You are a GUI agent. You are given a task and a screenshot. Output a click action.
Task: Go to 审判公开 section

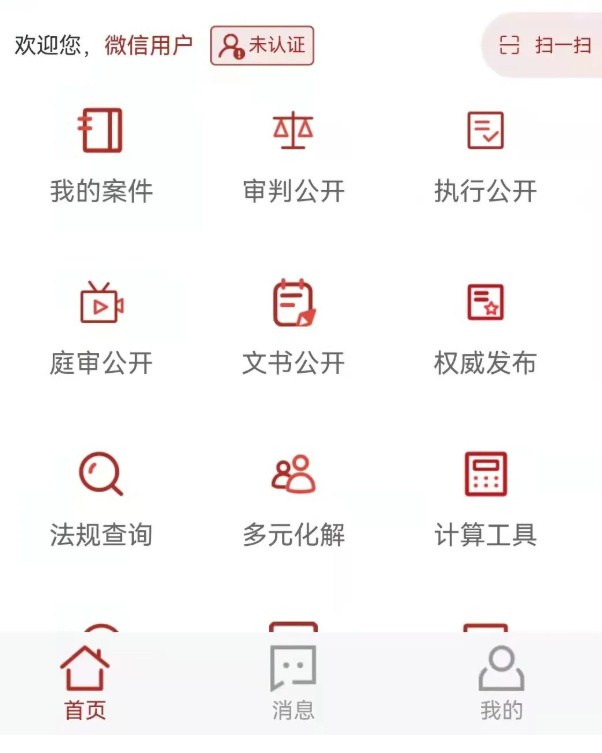click(x=293, y=155)
